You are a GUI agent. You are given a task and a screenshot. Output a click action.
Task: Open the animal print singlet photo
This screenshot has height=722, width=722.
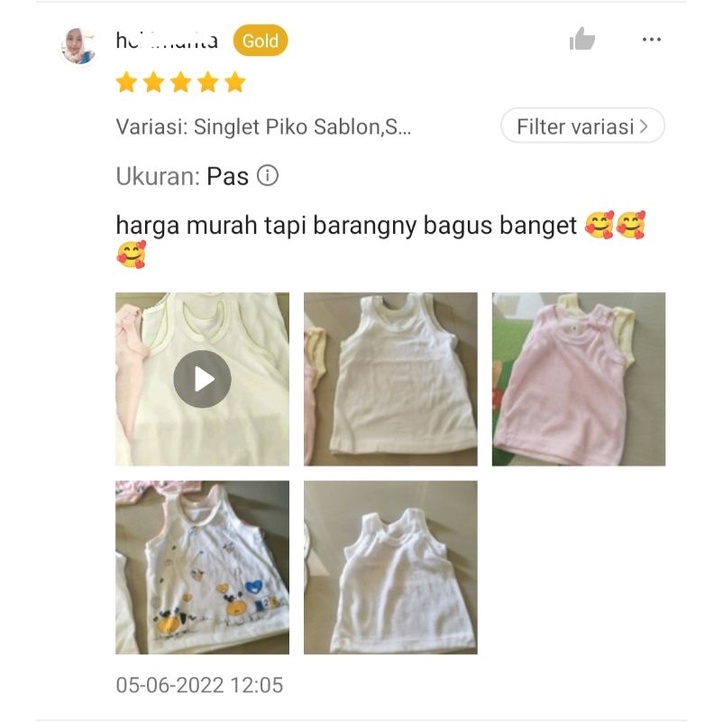point(202,567)
